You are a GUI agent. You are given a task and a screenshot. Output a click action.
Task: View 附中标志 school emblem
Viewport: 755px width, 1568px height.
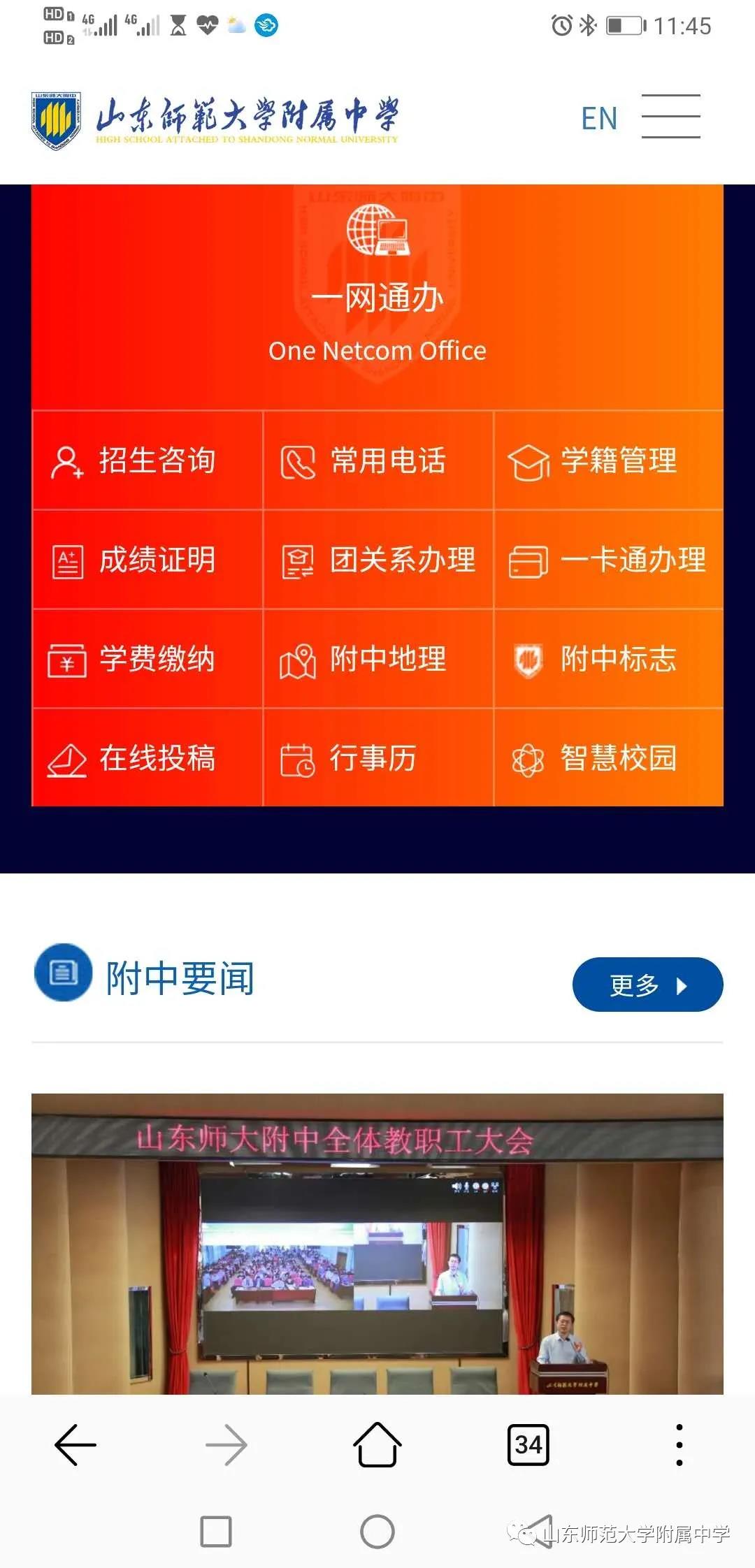point(608,660)
